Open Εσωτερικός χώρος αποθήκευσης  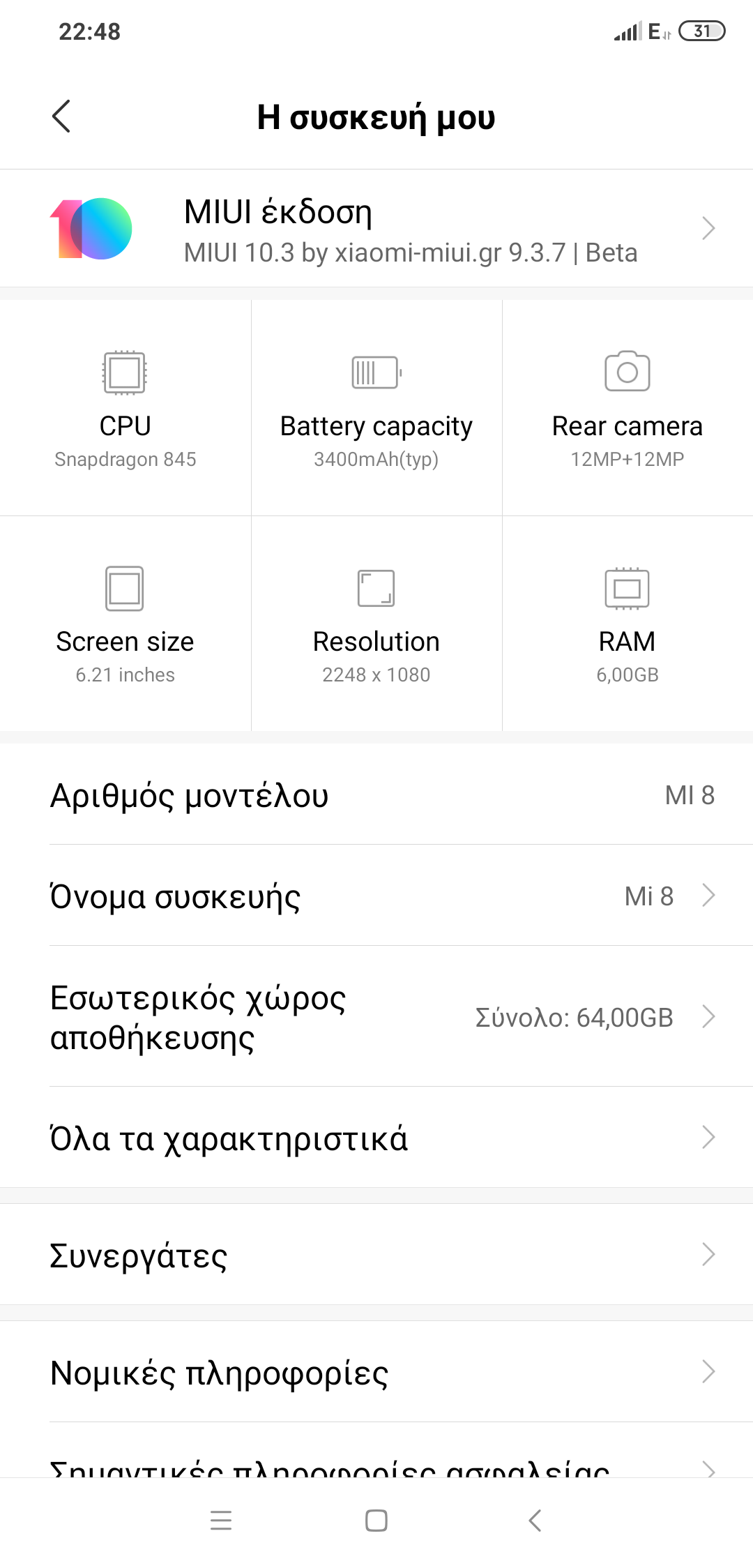[376, 1017]
